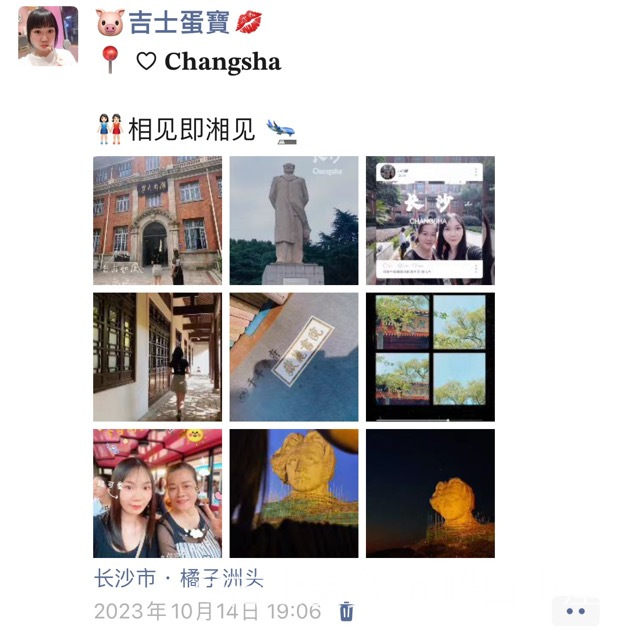Viewport: 621px width, 629px height.
Task: Open the red brick building photo
Action: 157,221
